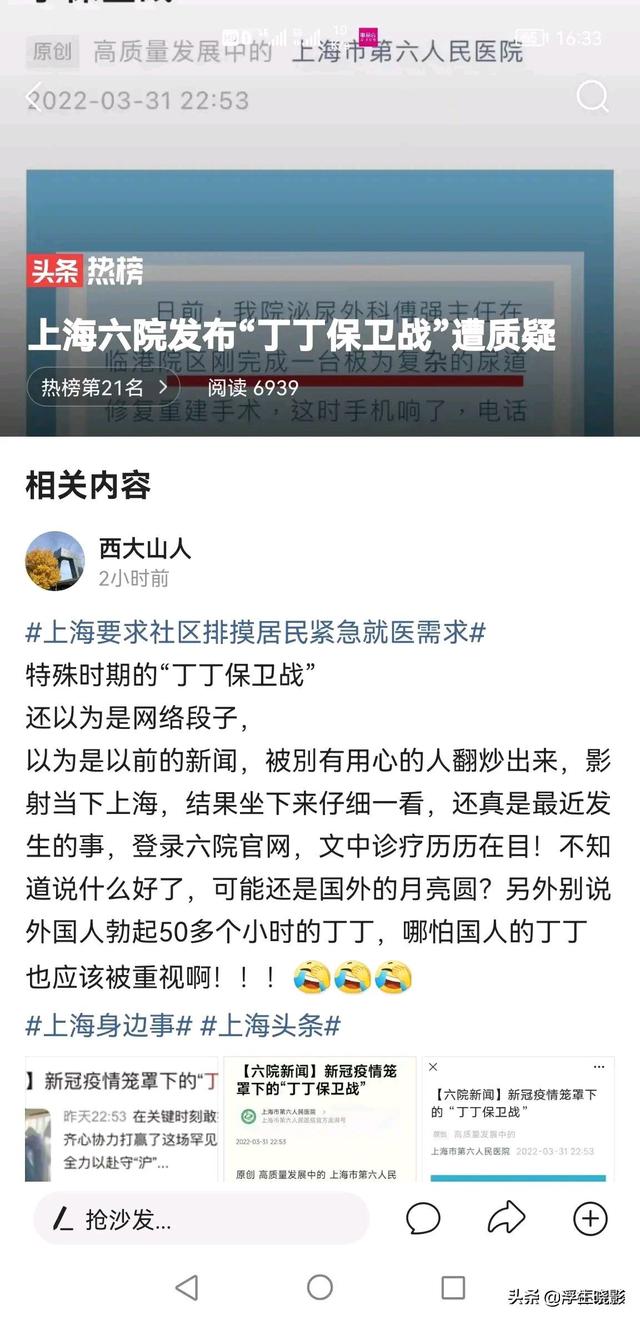The width and height of the screenshot is (640, 1320).
Task: Open the comments speech bubble icon
Action: [423, 1218]
